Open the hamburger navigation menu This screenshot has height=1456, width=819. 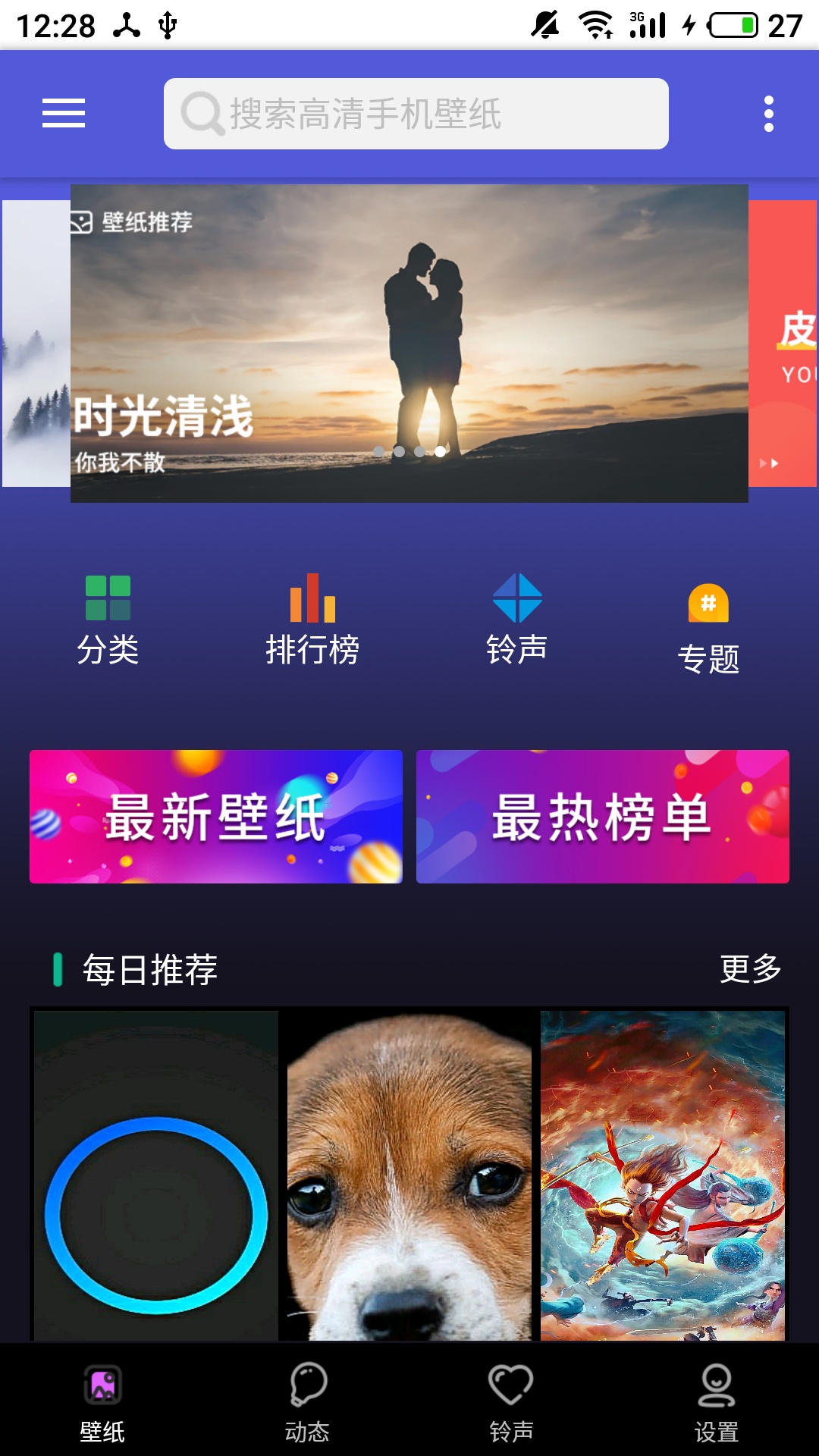tap(63, 112)
